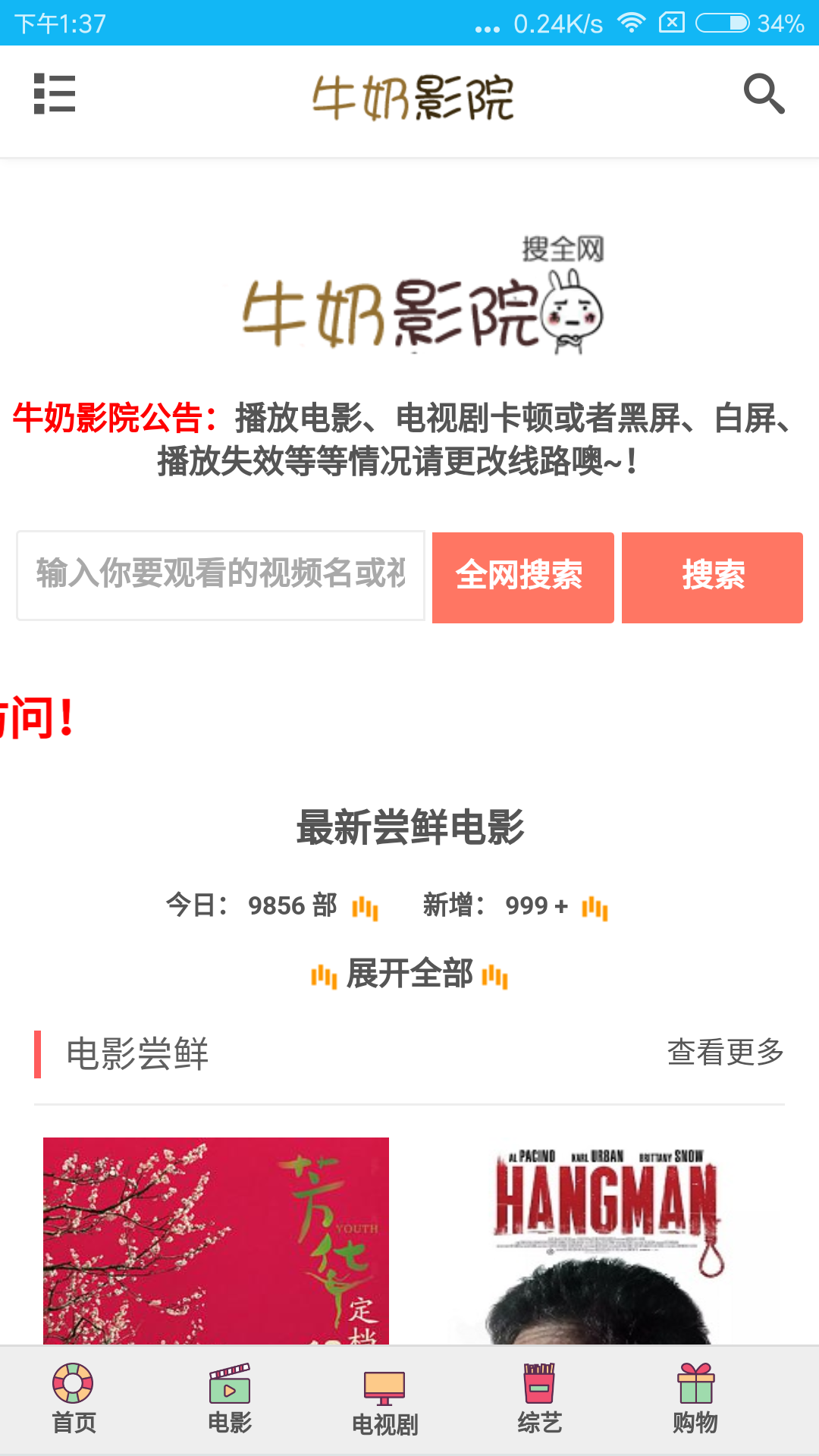Switch to the 购物 tab
Image resolution: width=819 pixels, height=1456 pixels.
tap(695, 1400)
